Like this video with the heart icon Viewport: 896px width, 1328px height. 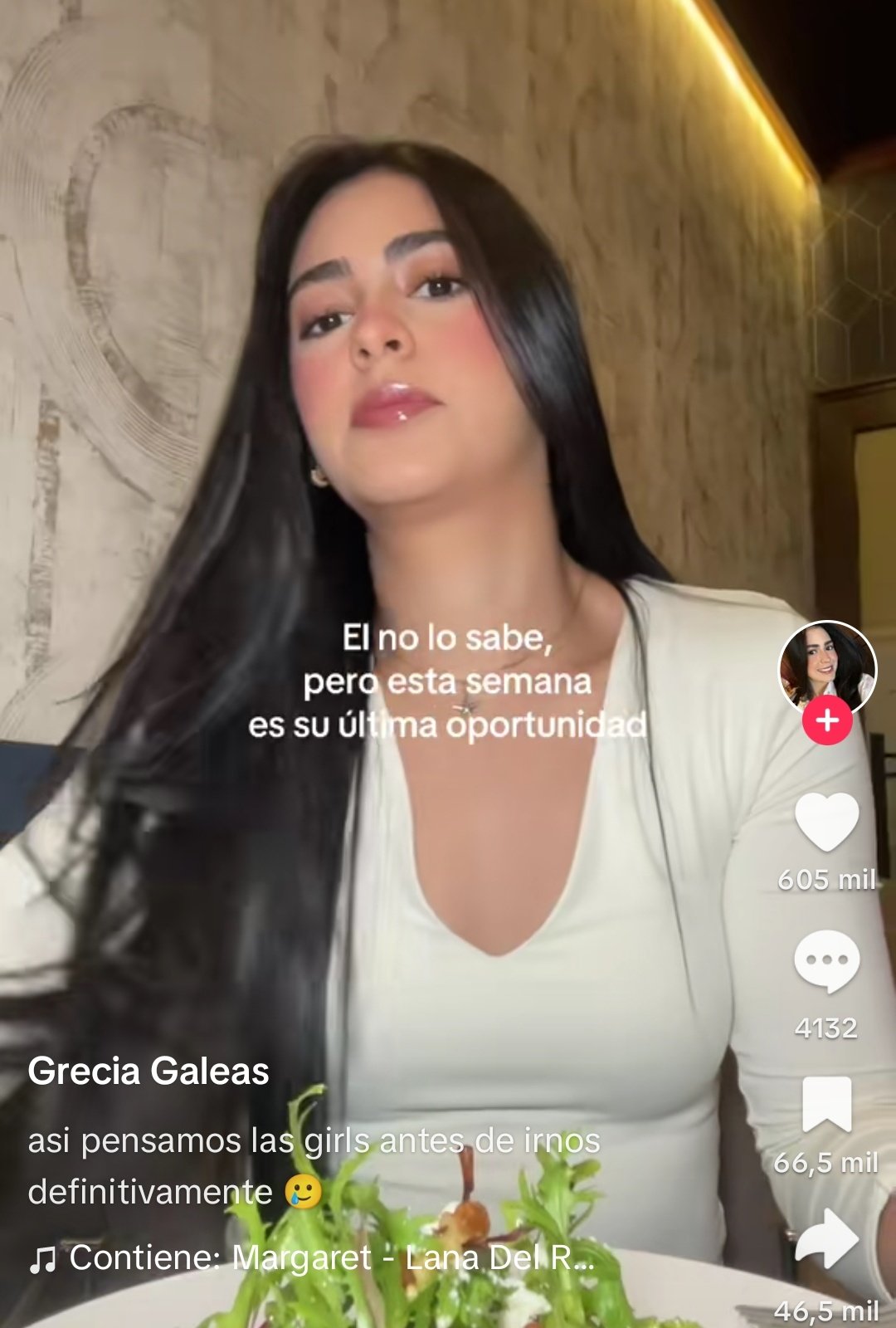coord(826,822)
